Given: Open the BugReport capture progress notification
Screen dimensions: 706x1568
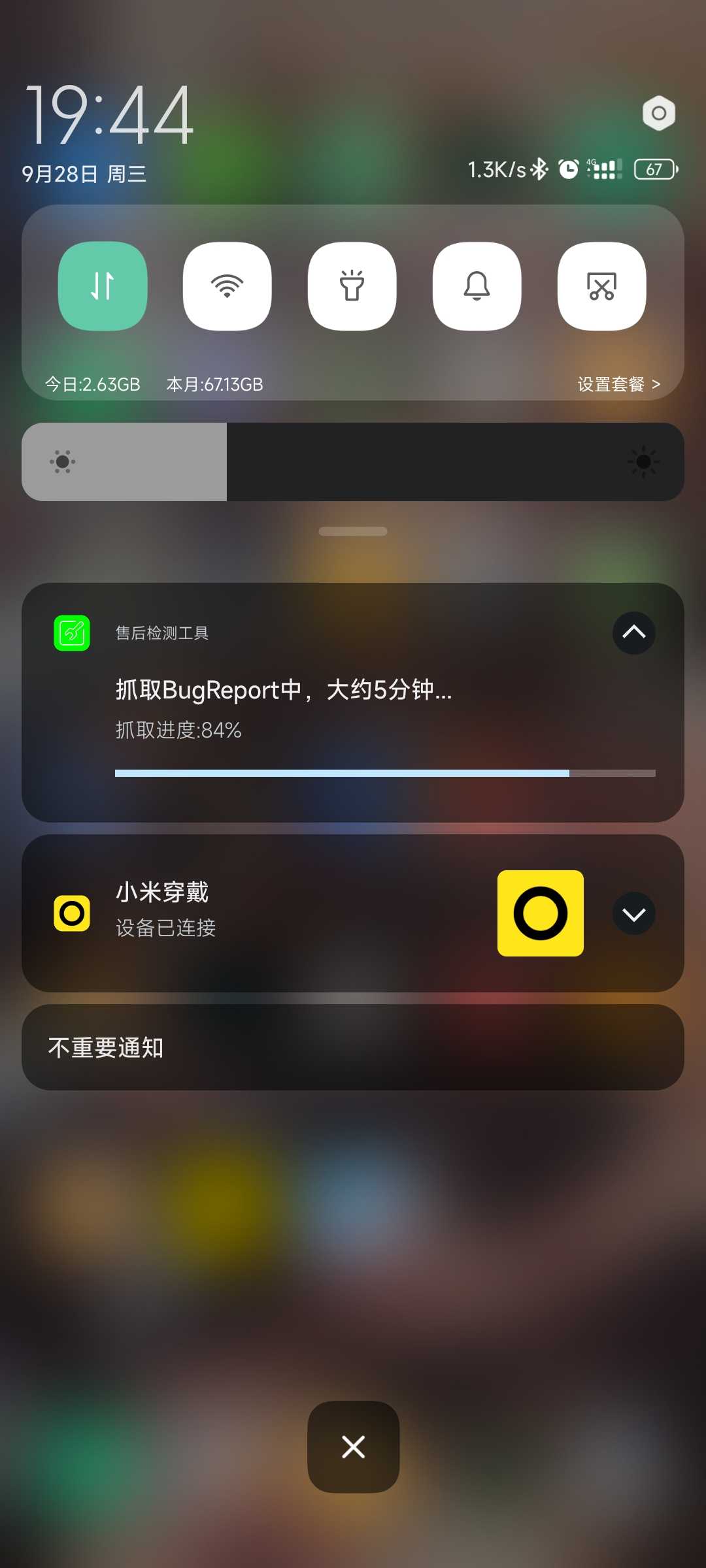Looking at the screenshot, I should (327, 709).
